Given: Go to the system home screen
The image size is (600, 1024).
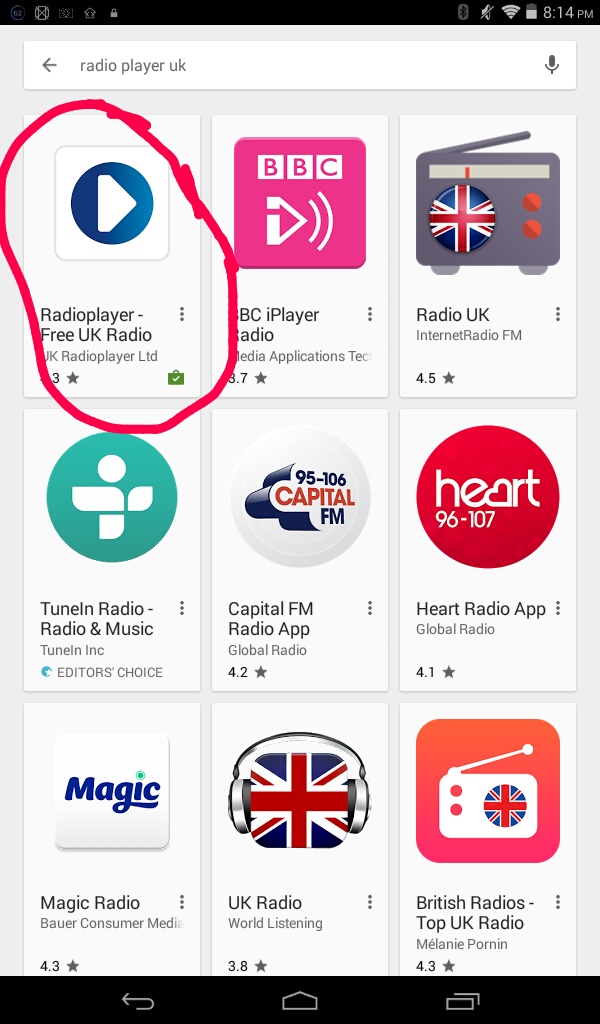Looking at the screenshot, I should pyautogui.click(x=300, y=1000).
